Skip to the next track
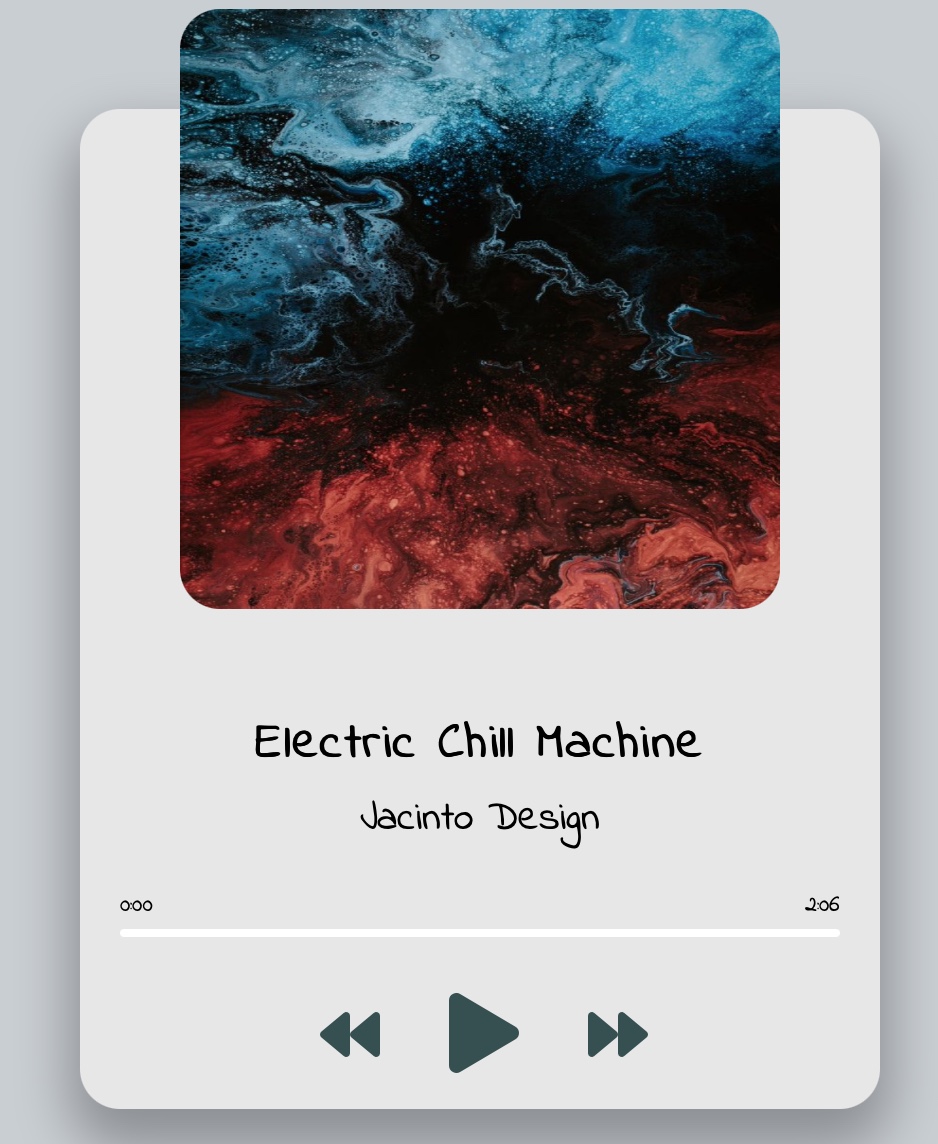Image resolution: width=938 pixels, height=1144 pixels. coord(617,1034)
